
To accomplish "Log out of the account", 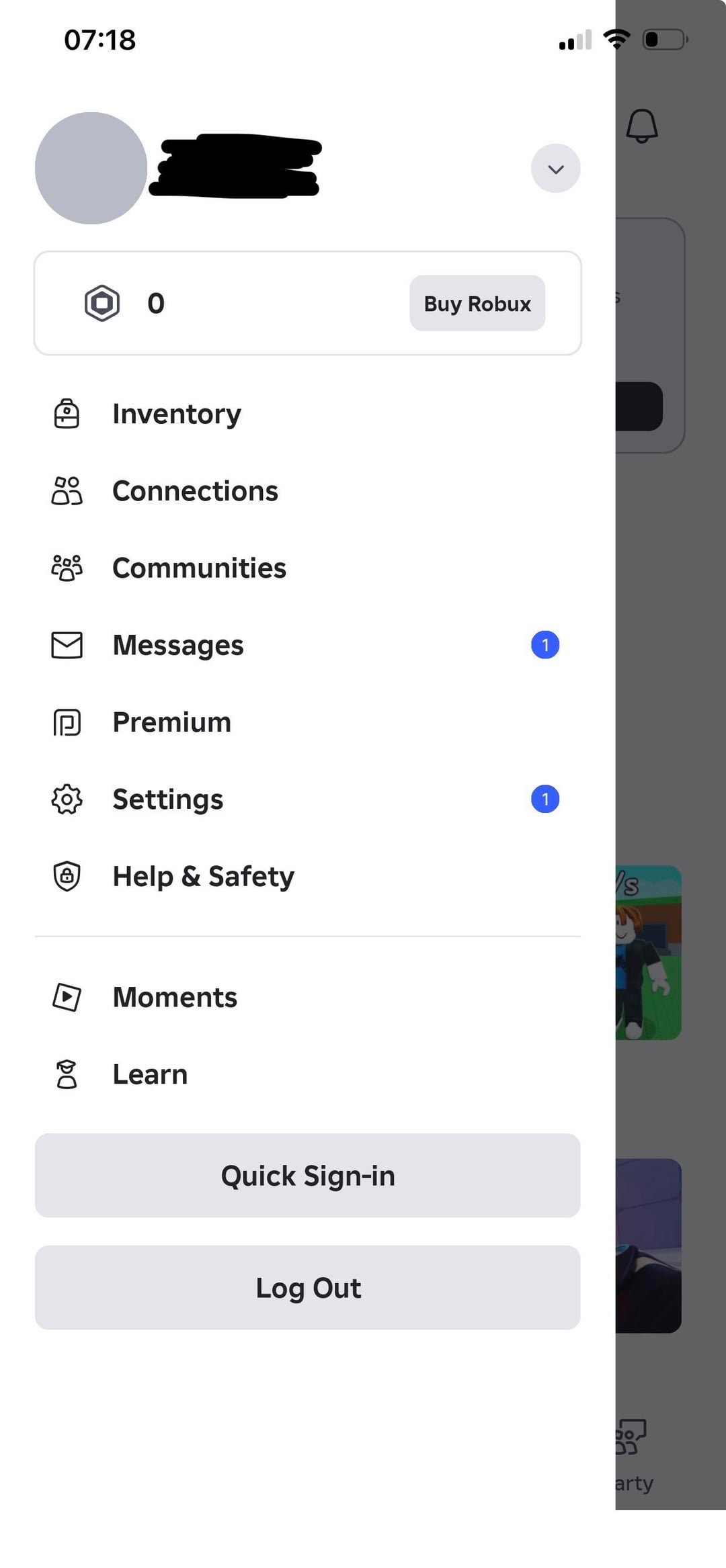I will [307, 1288].
